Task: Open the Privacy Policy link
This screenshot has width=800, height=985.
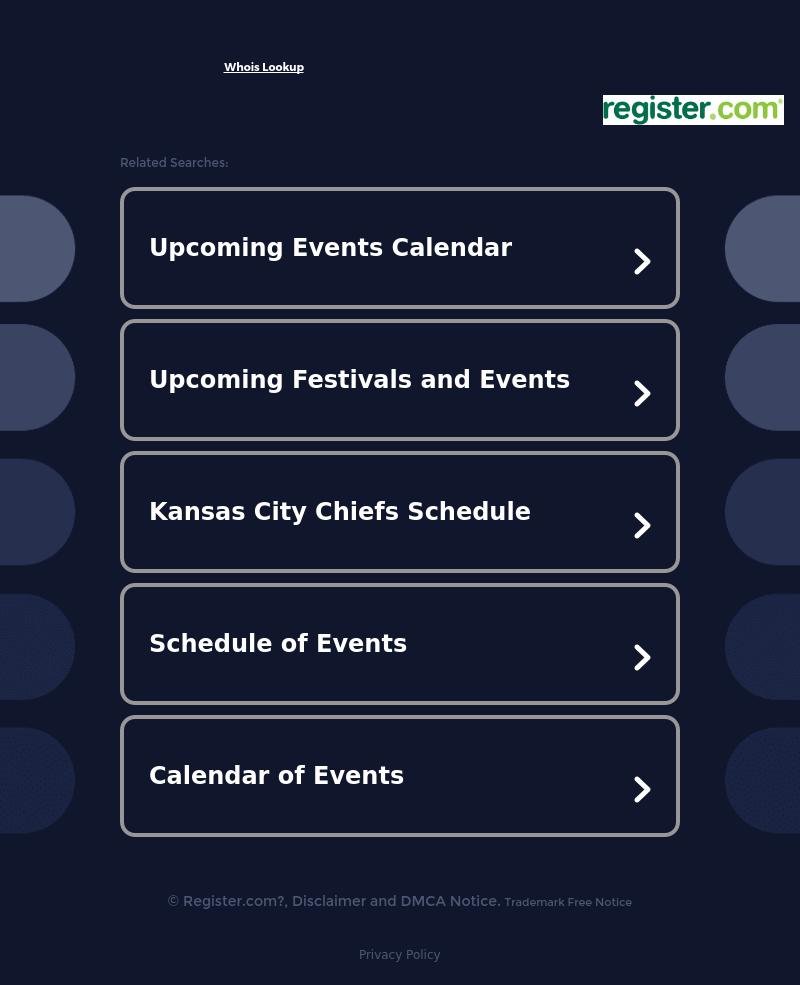Action: pyautogui.click(x=399, y=955)
